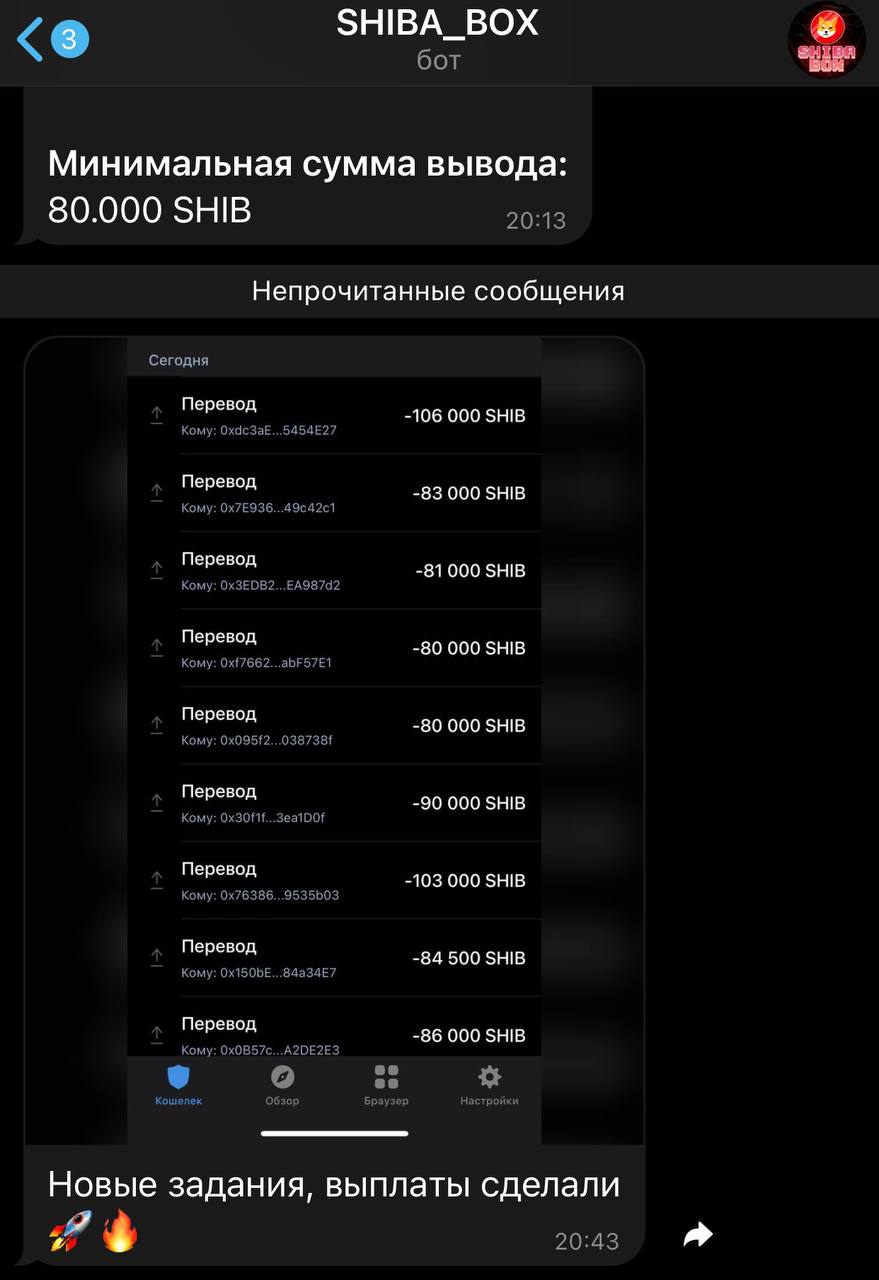The image size is (879, 1280).
Task: Open the transfers screenshot in the message
Action: pyautogui.click(x=334, y=740)
